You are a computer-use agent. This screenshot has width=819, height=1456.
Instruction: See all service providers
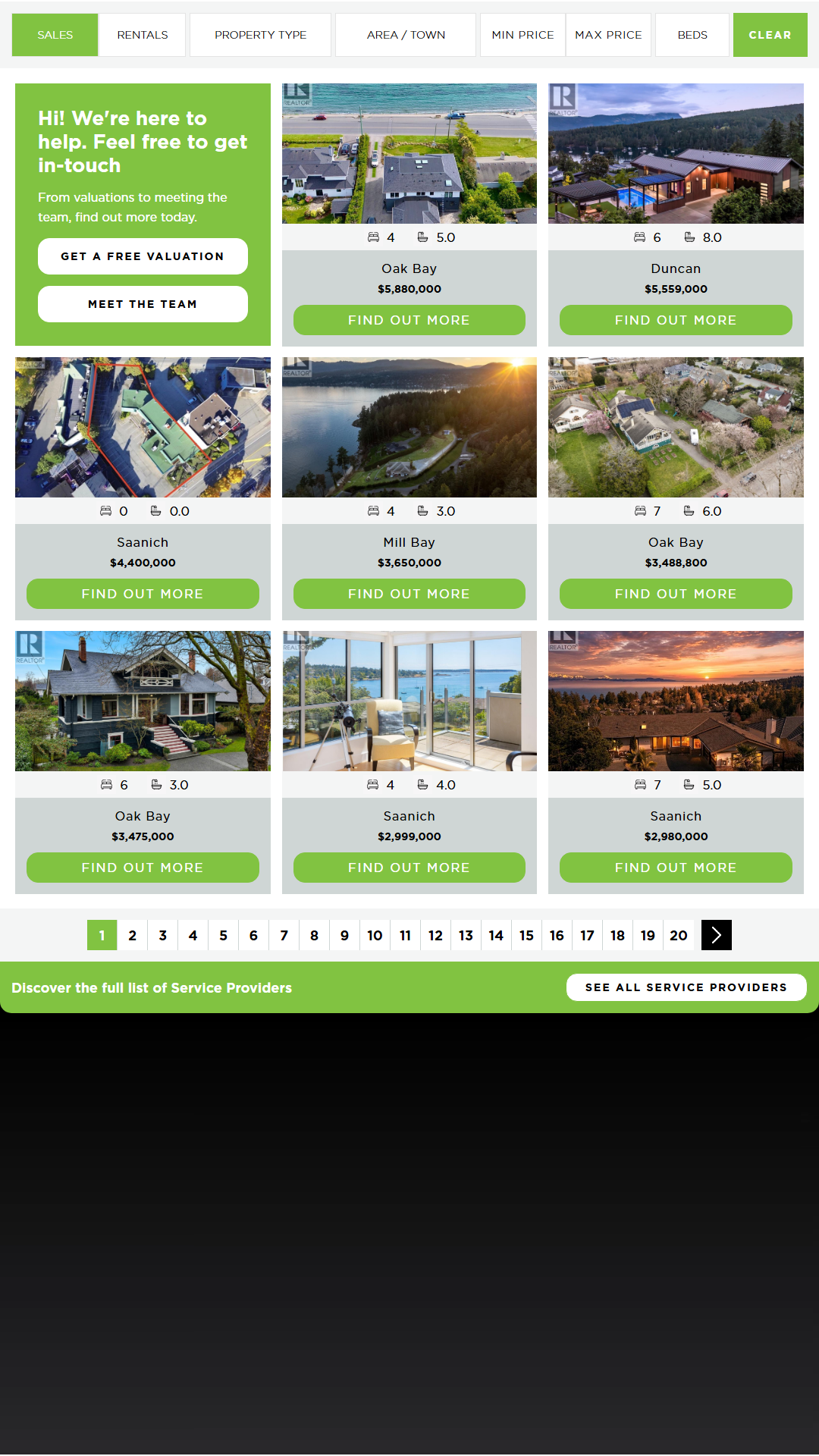pos(686,987)
